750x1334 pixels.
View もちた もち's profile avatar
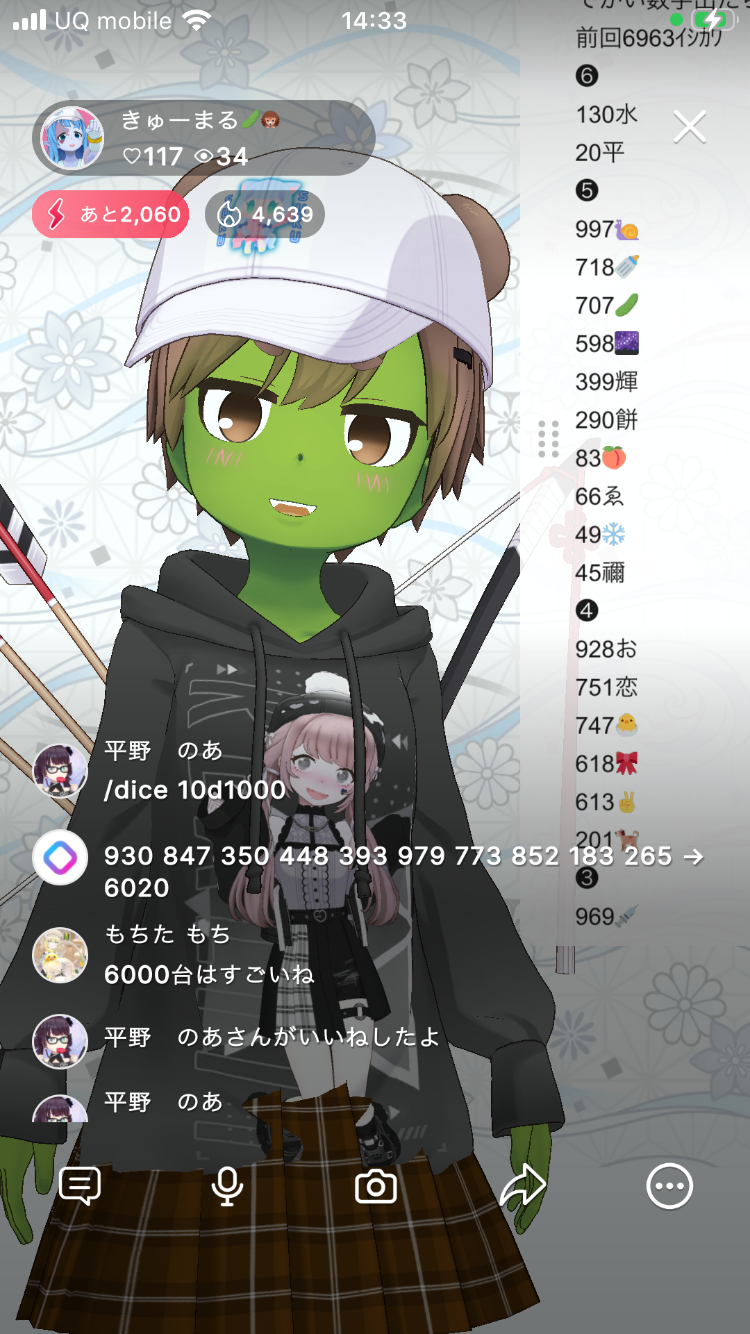[60, 955]
